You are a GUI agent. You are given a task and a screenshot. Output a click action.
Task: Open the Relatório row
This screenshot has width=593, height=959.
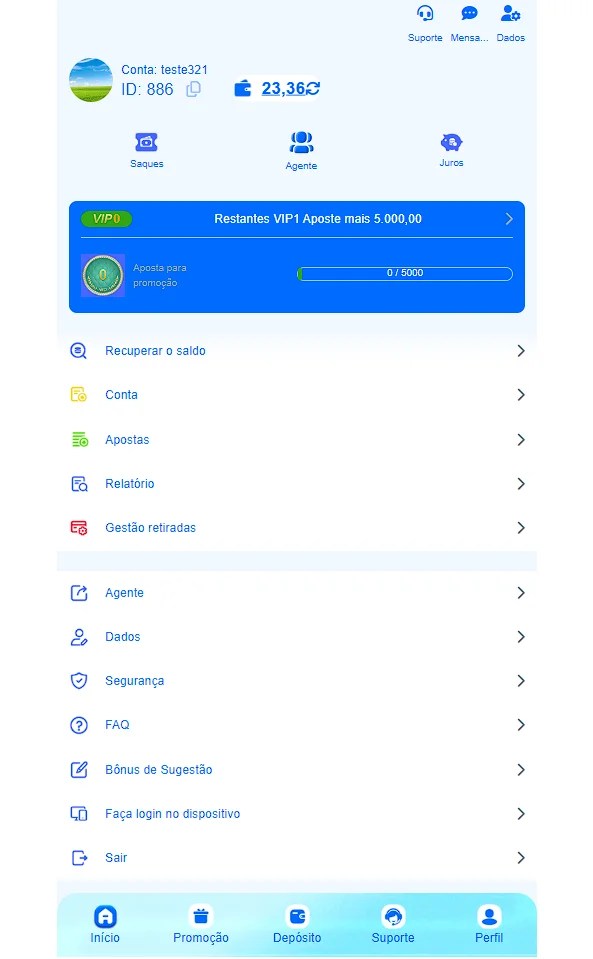[x=296, y=484]
